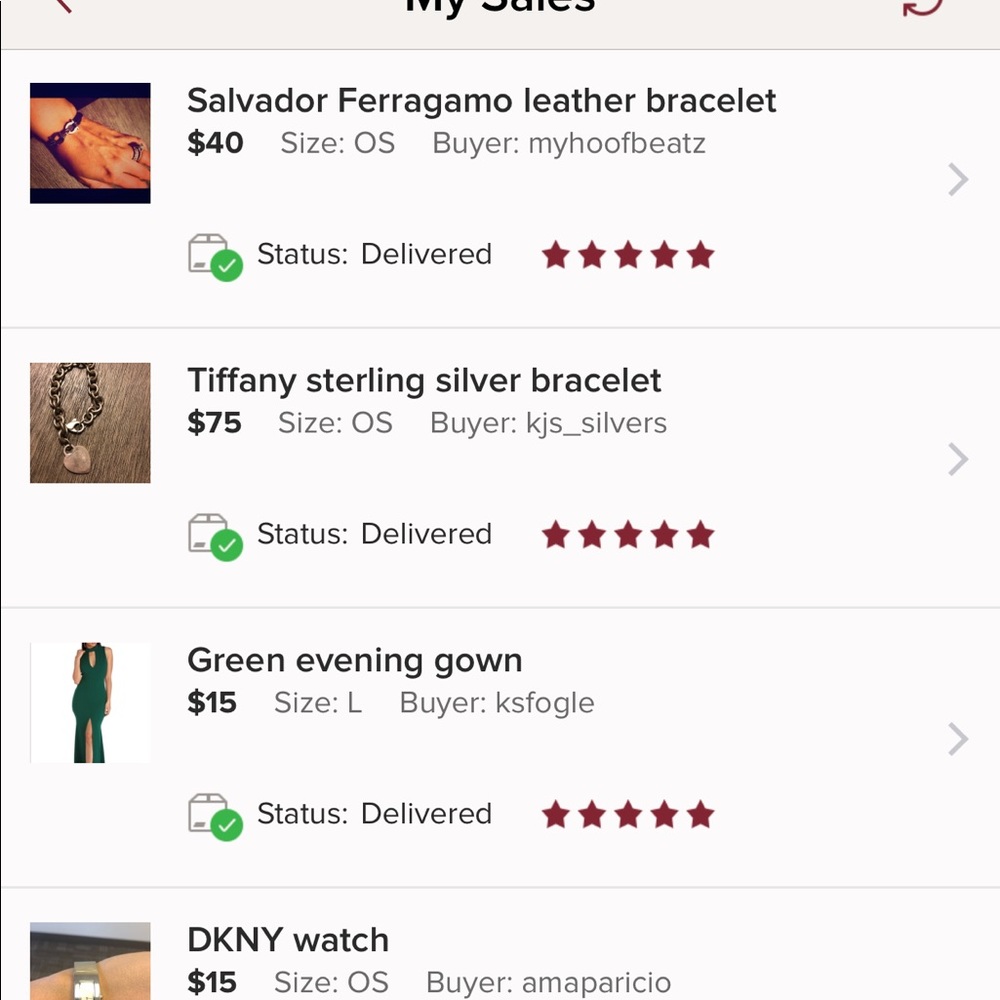Open the DKNY watch sale
Screen dimensions: 1000x1000
click(288, 941)
